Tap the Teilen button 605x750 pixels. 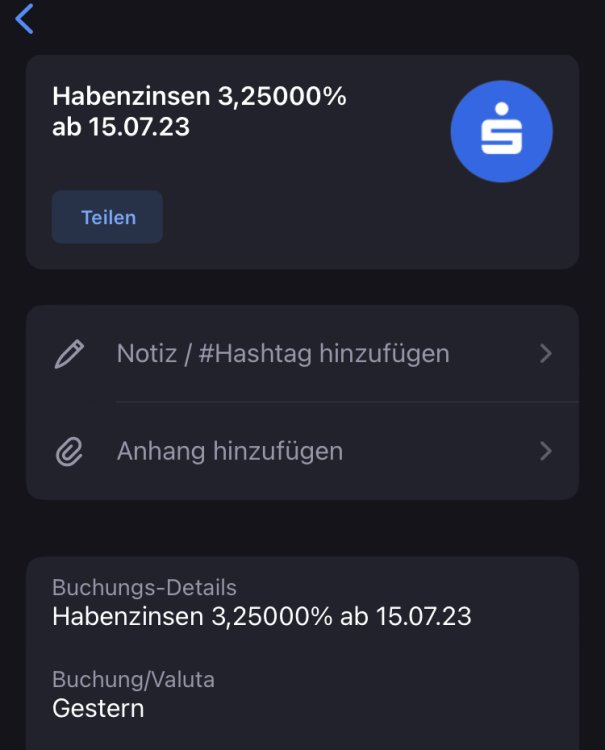107,217
